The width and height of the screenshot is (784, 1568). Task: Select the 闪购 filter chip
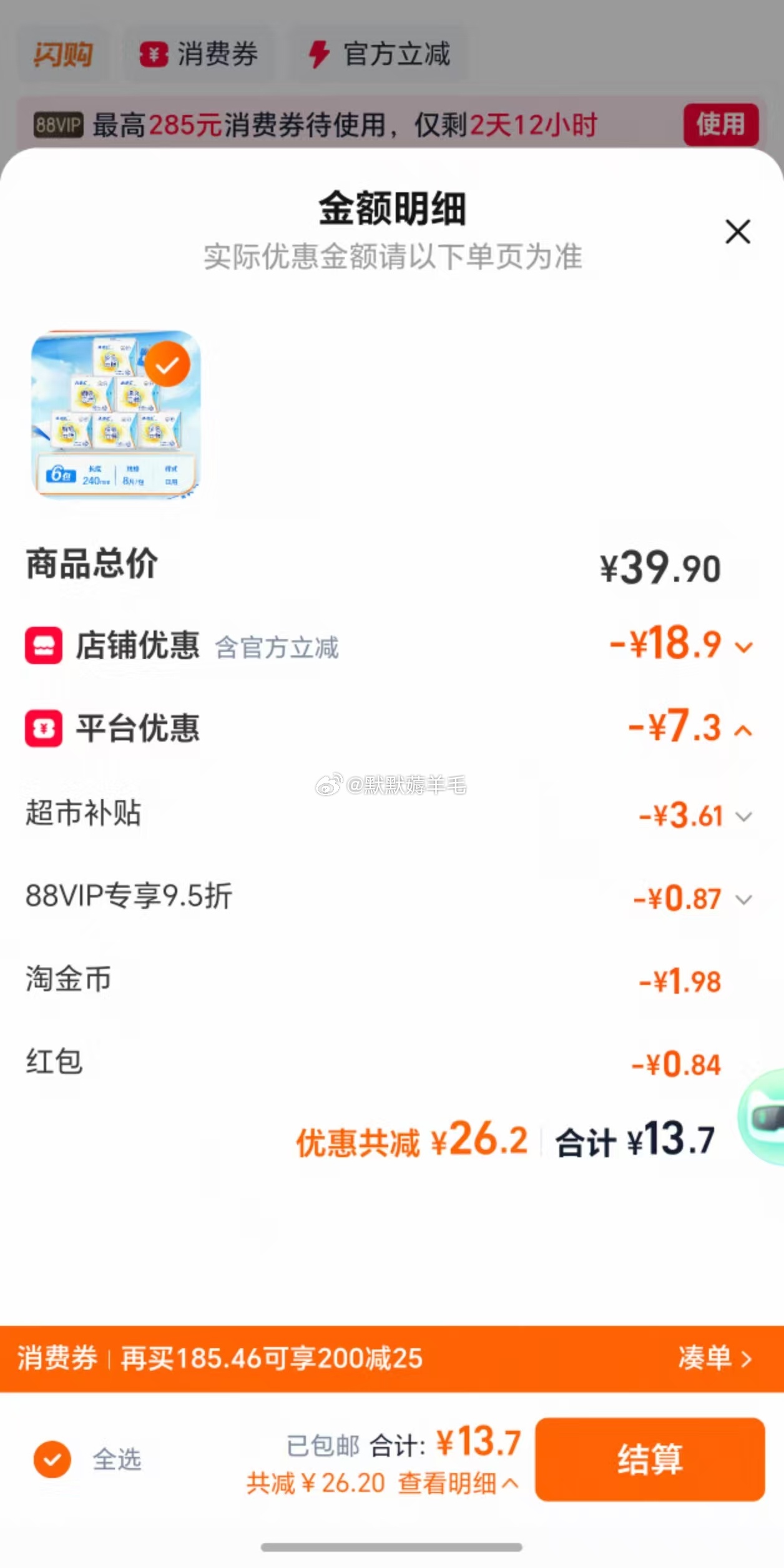(62, 54)
